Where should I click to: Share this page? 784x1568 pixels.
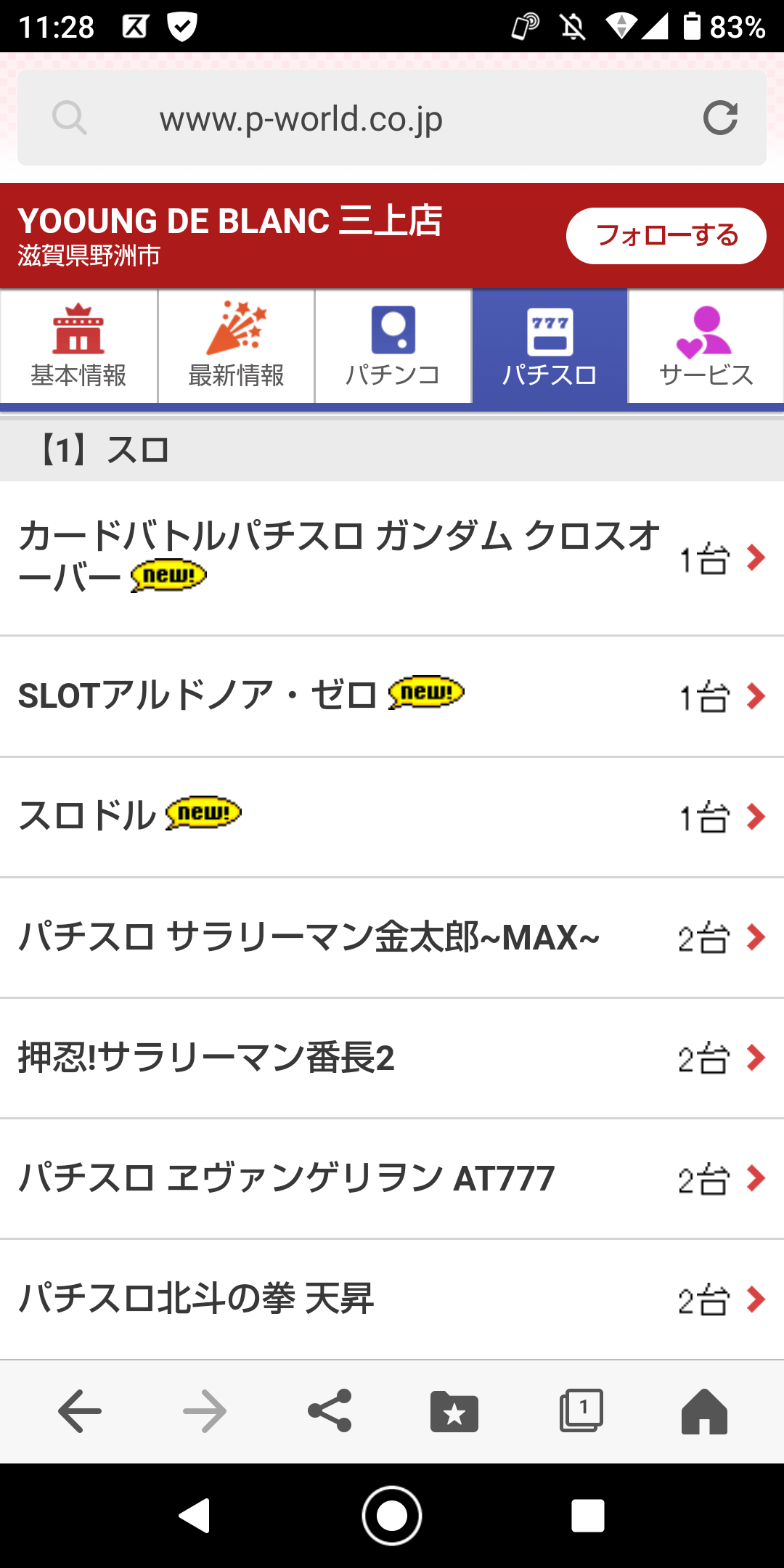coord(330,1411)
